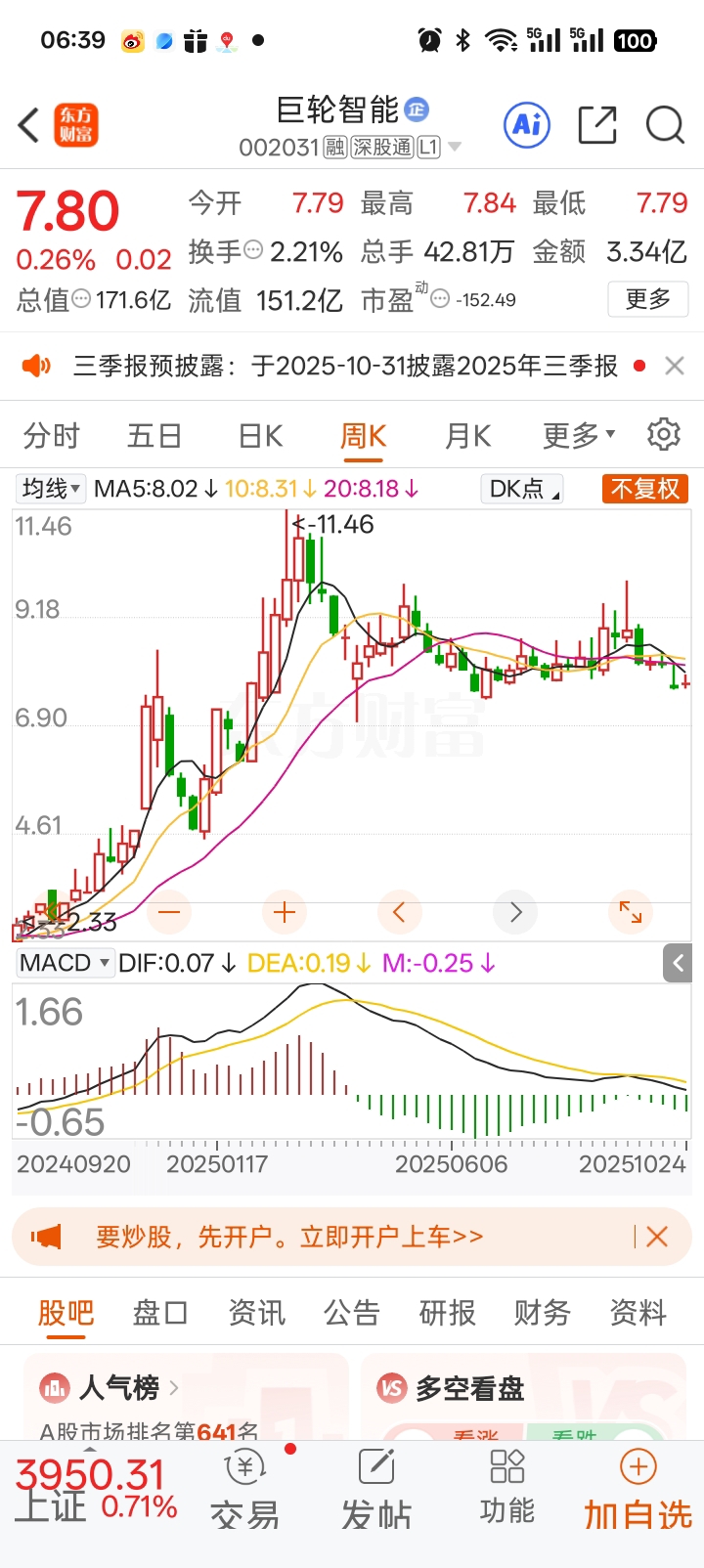The image size is (704, 1568).
Task: Open the 不复权 adjustment option
Action: (645, 489)
